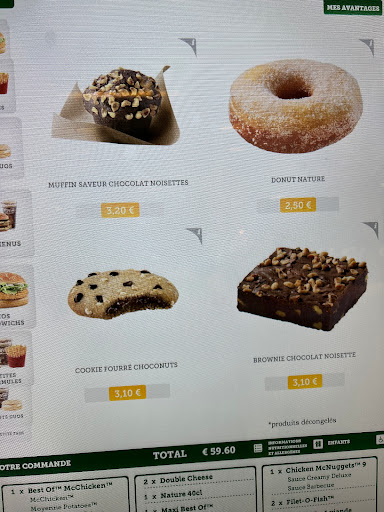Screen dimensions: 384x512
Task: Open the Mes Avantages button
Action: pyautogui.click(x=353, y=7)
